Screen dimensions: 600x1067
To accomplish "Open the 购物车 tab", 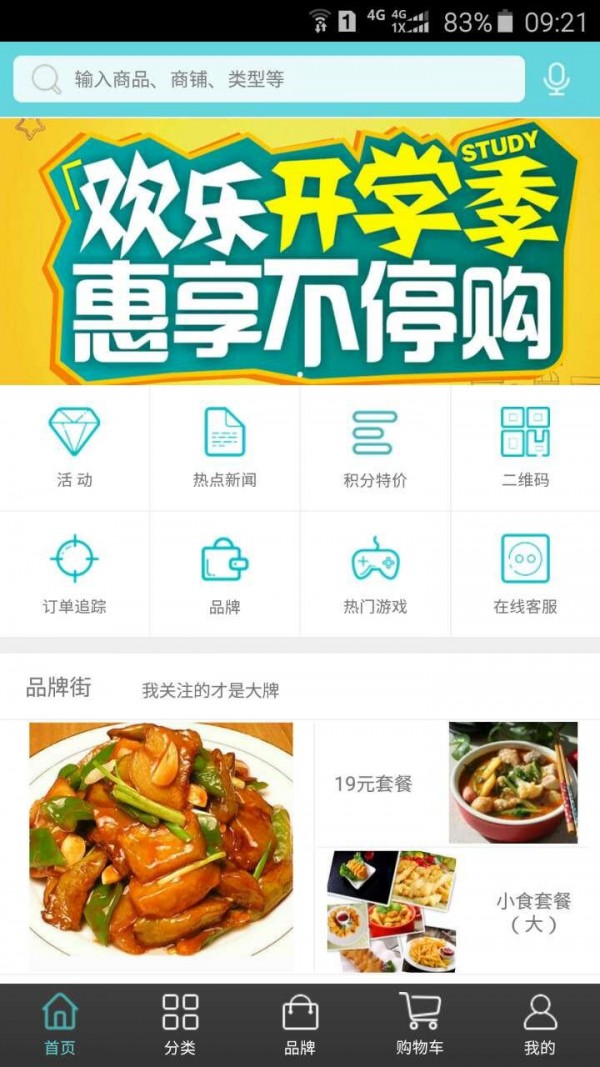I will pos(420,1025).
